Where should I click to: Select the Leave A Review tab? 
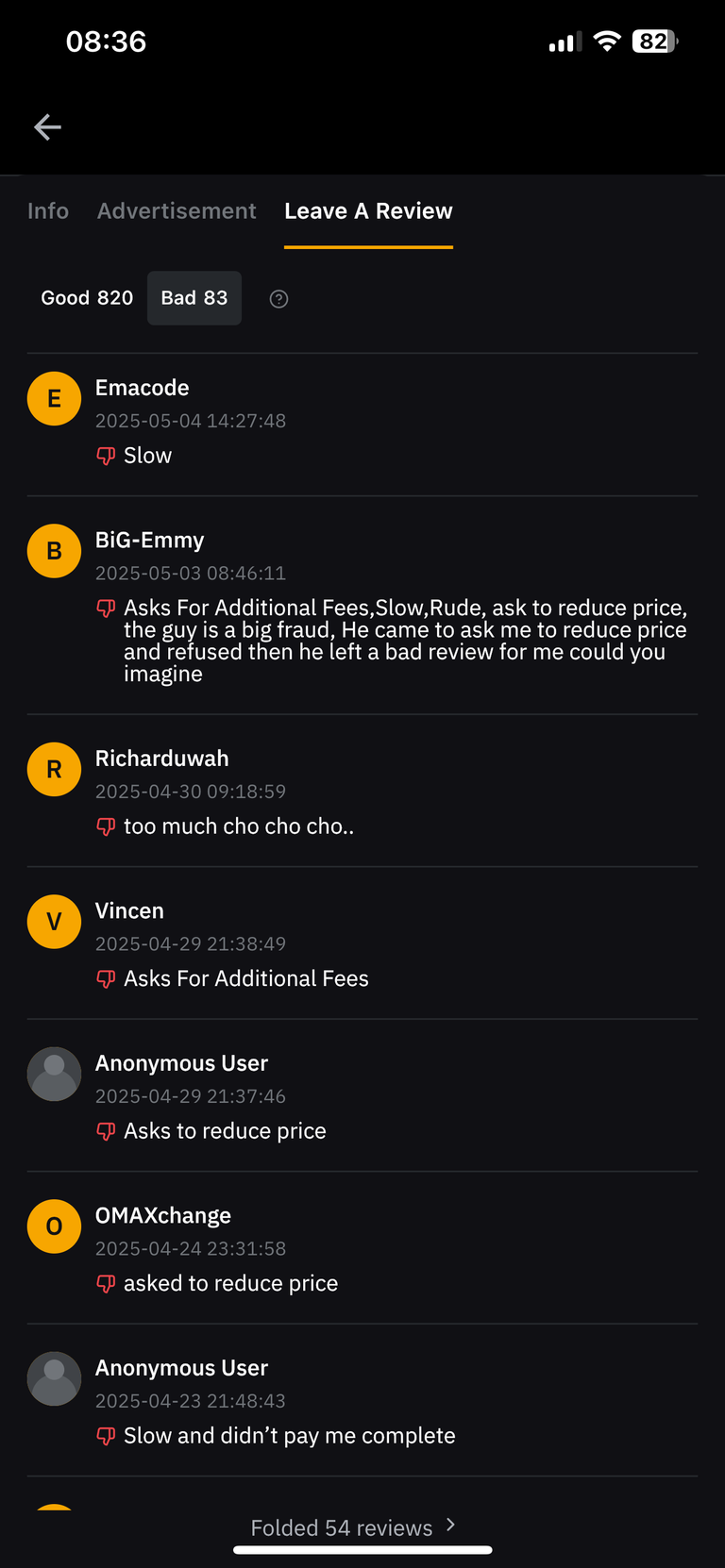[368, 211]
